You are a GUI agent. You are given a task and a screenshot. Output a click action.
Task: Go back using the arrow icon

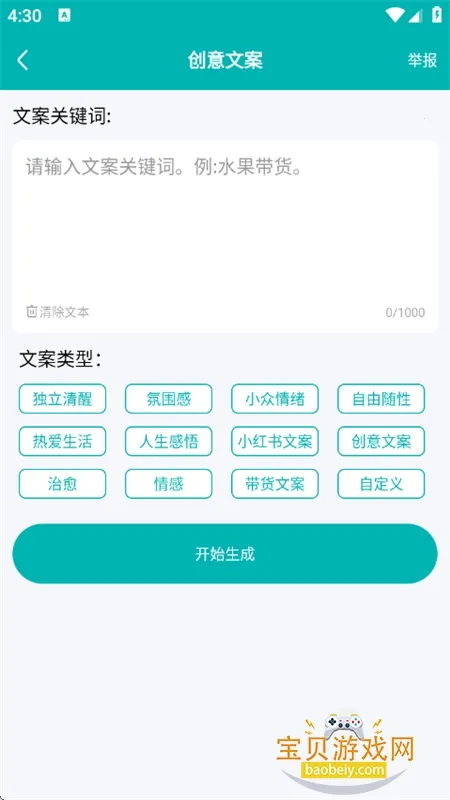[x=22, y=60]
